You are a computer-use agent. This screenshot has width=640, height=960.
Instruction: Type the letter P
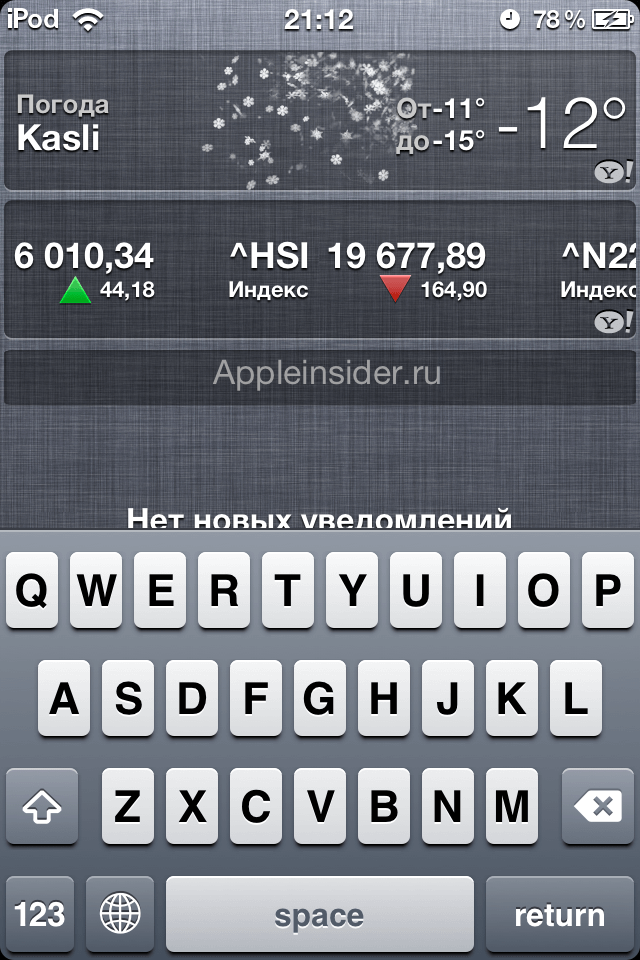(x=607, y=591)
